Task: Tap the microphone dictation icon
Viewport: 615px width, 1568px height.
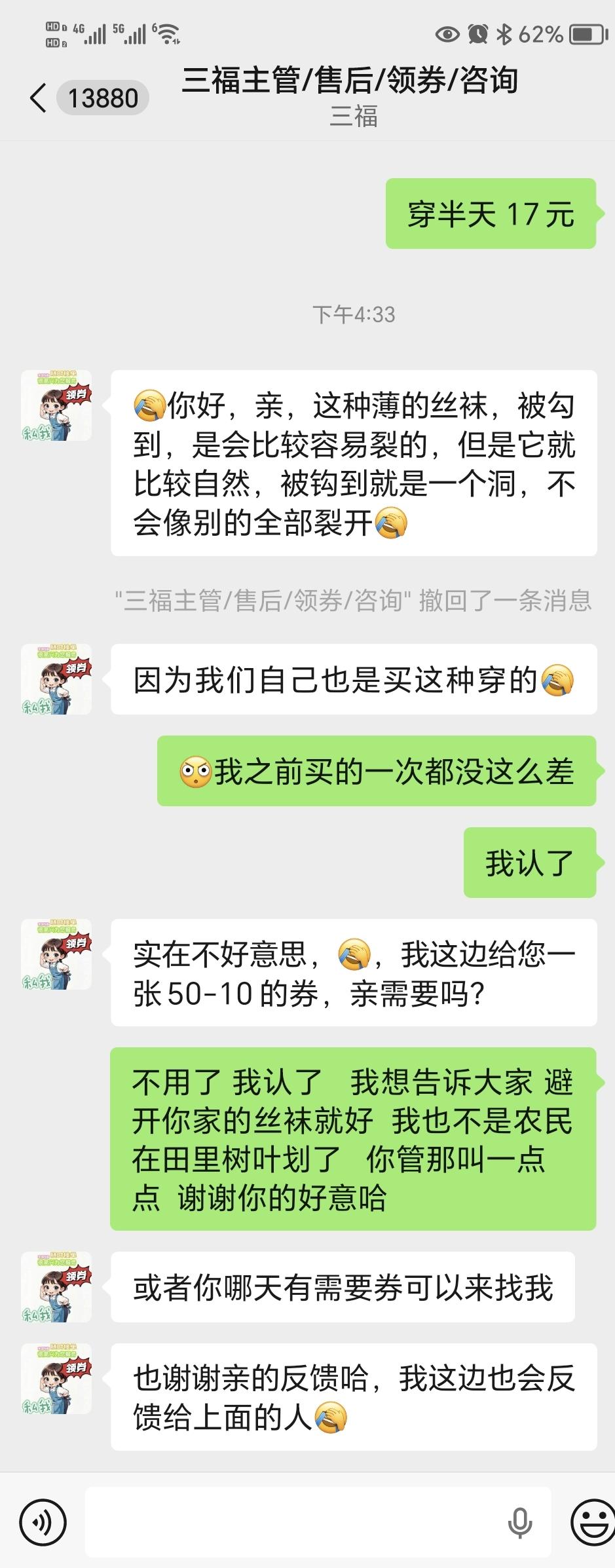Action: tap(520, 1522)
